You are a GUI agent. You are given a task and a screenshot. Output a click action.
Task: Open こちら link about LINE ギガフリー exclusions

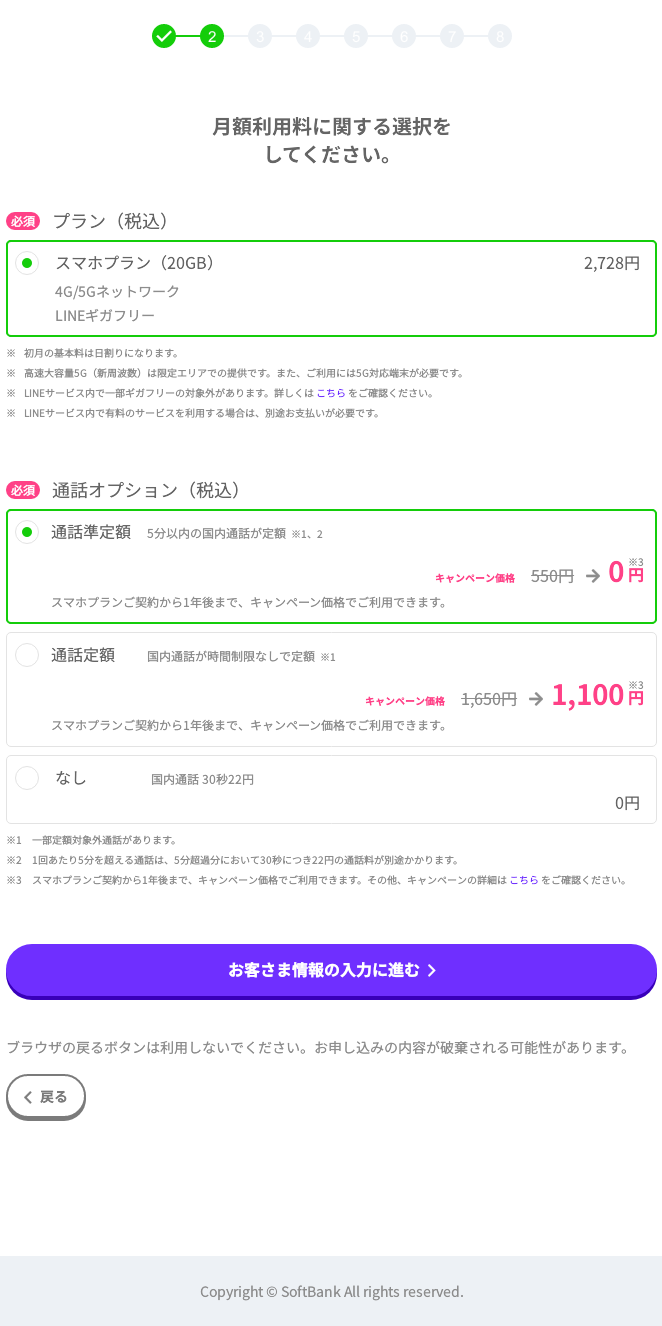tap(331, 393)
